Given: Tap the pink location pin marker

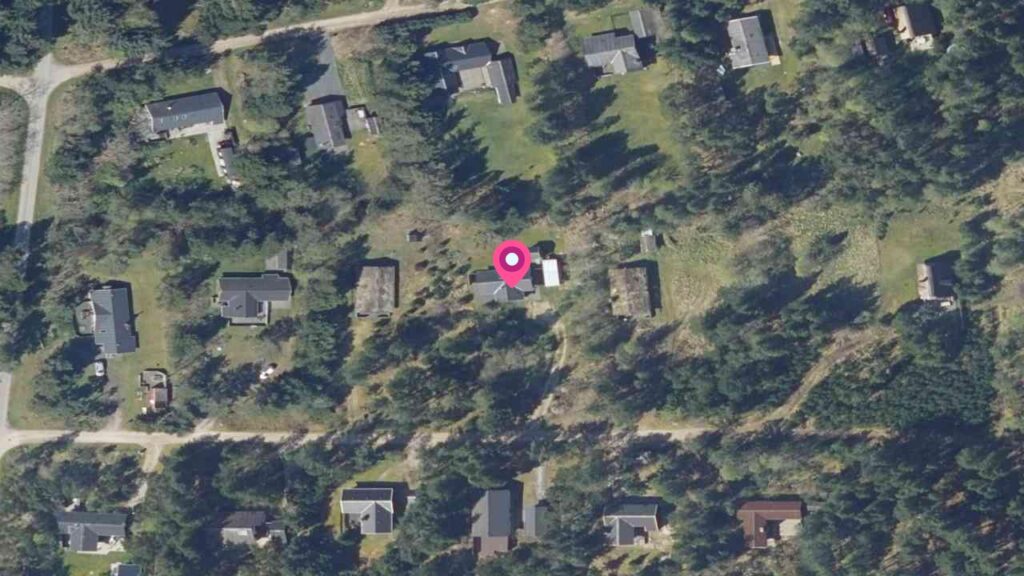Looking at the screenshot, I should [x=512, y=262].
